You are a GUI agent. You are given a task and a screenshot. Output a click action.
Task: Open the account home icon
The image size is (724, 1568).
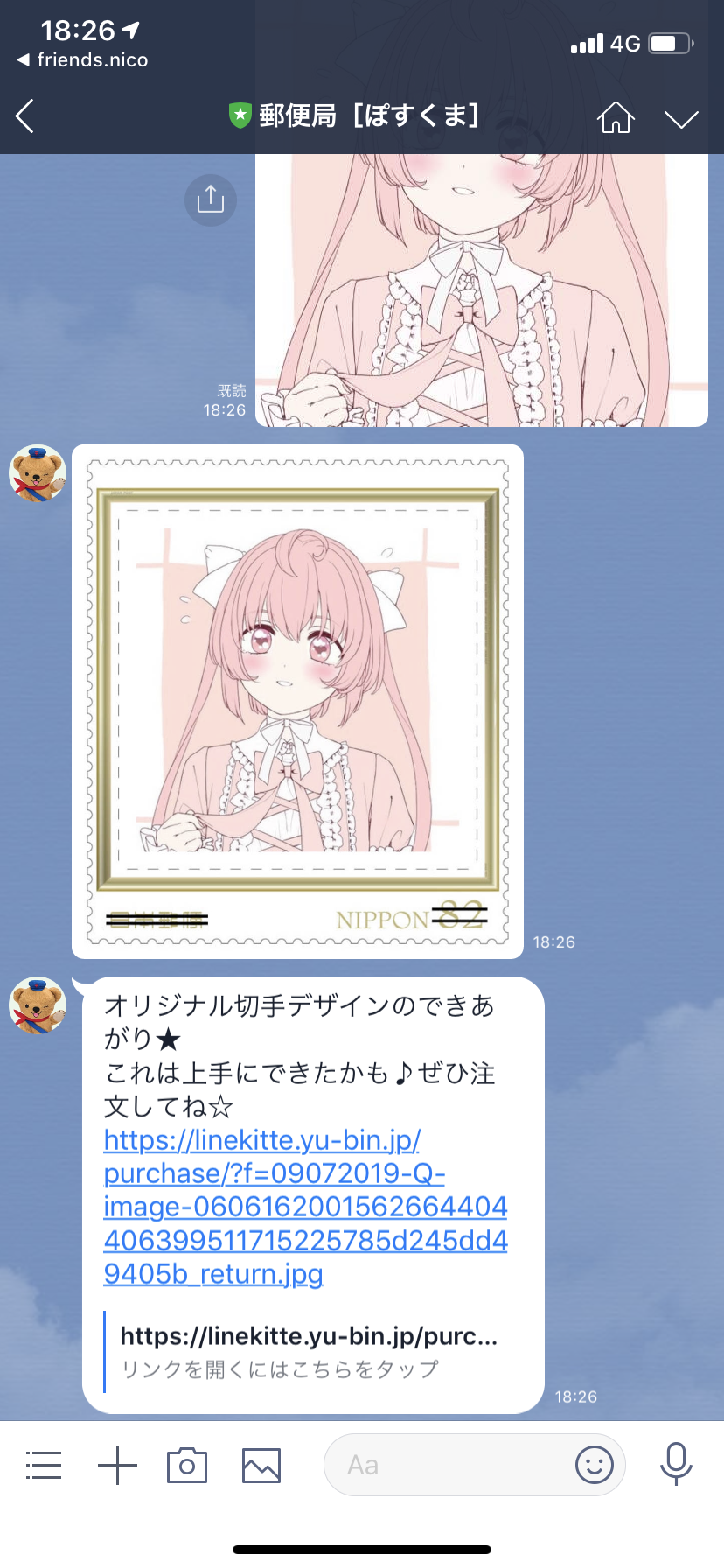(616, 116)
